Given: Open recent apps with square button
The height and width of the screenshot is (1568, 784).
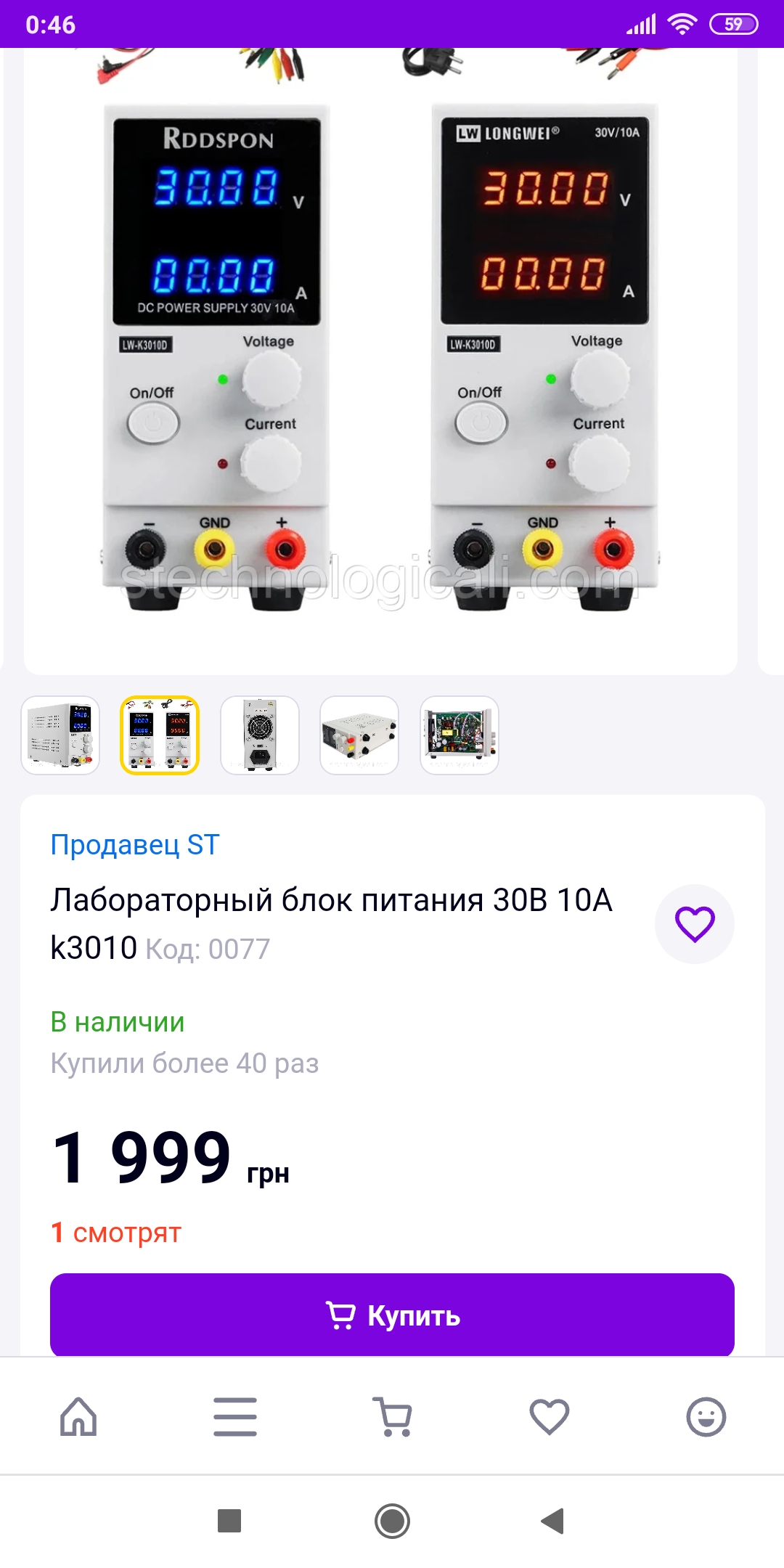Looking at the screenshot, I should pyautogui.click(x=229, y=1520).
